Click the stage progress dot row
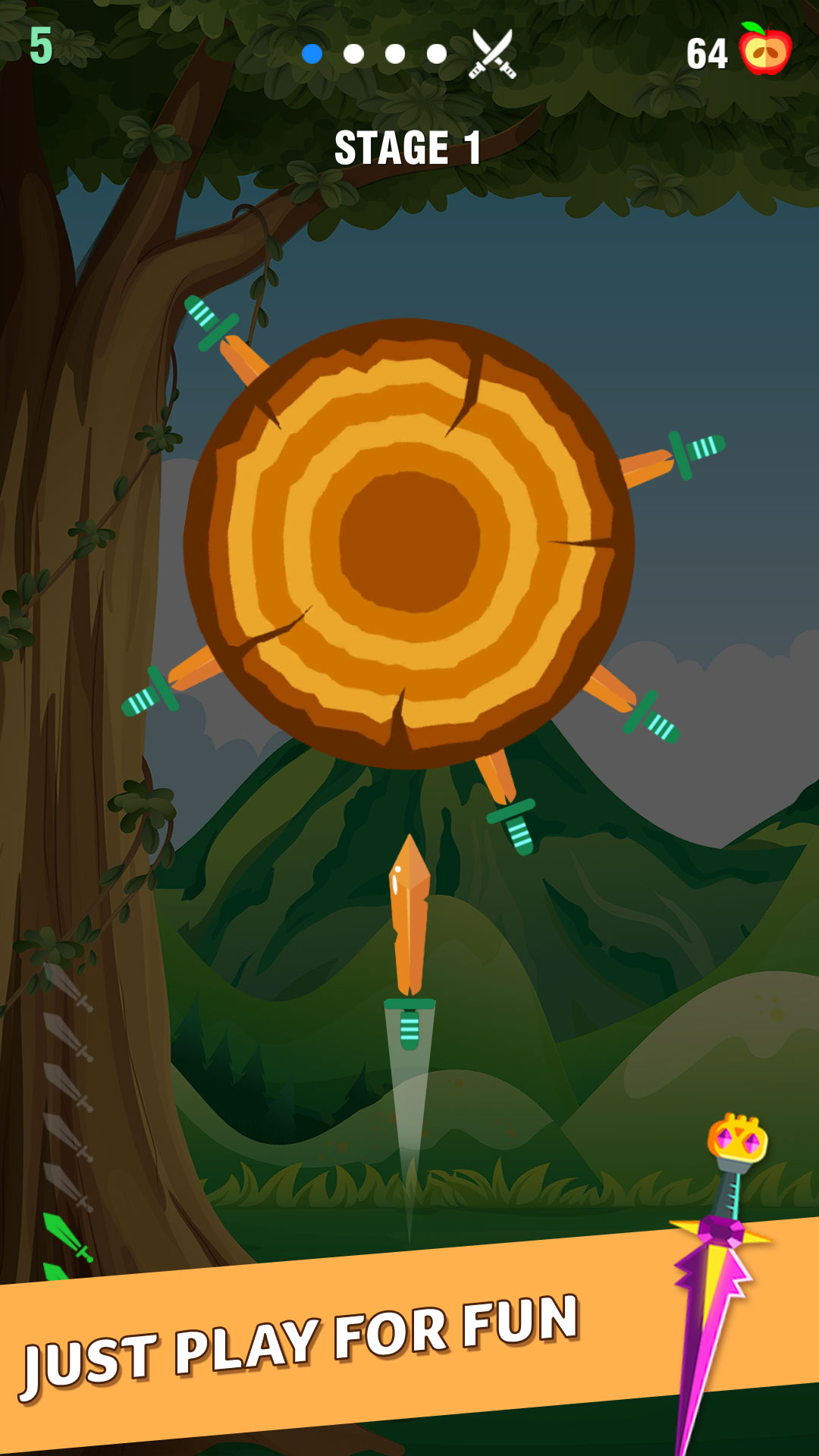This screenshot has width=819, height=1456. click(373, 52)
